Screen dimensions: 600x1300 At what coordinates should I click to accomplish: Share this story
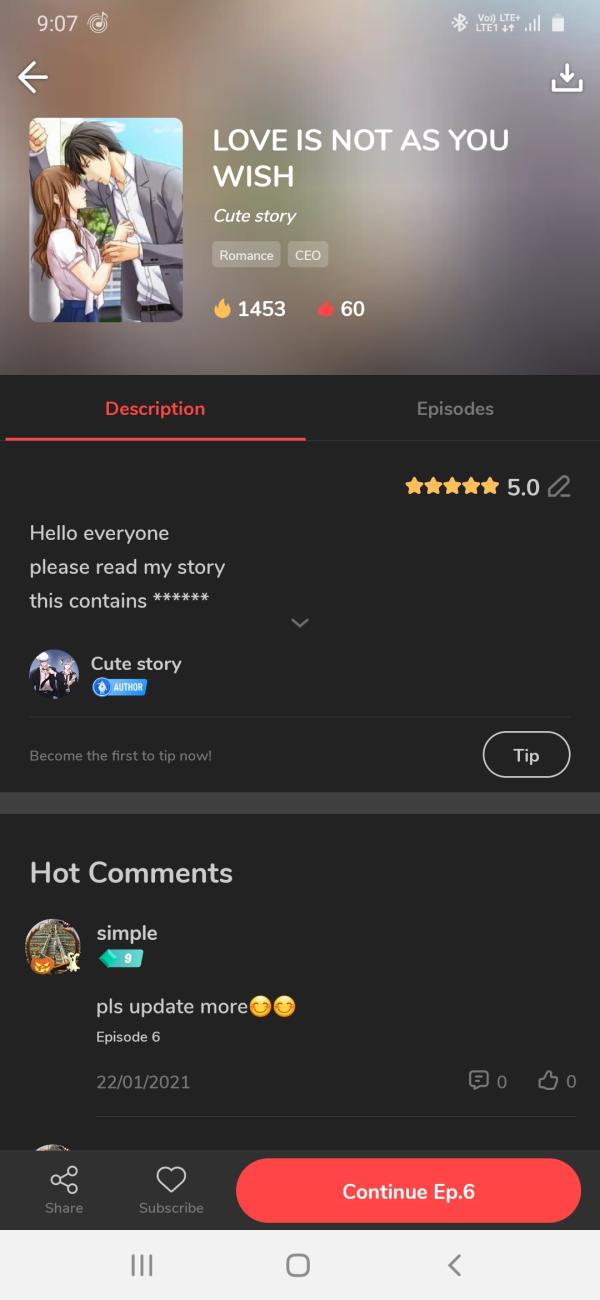(64, 1190)
